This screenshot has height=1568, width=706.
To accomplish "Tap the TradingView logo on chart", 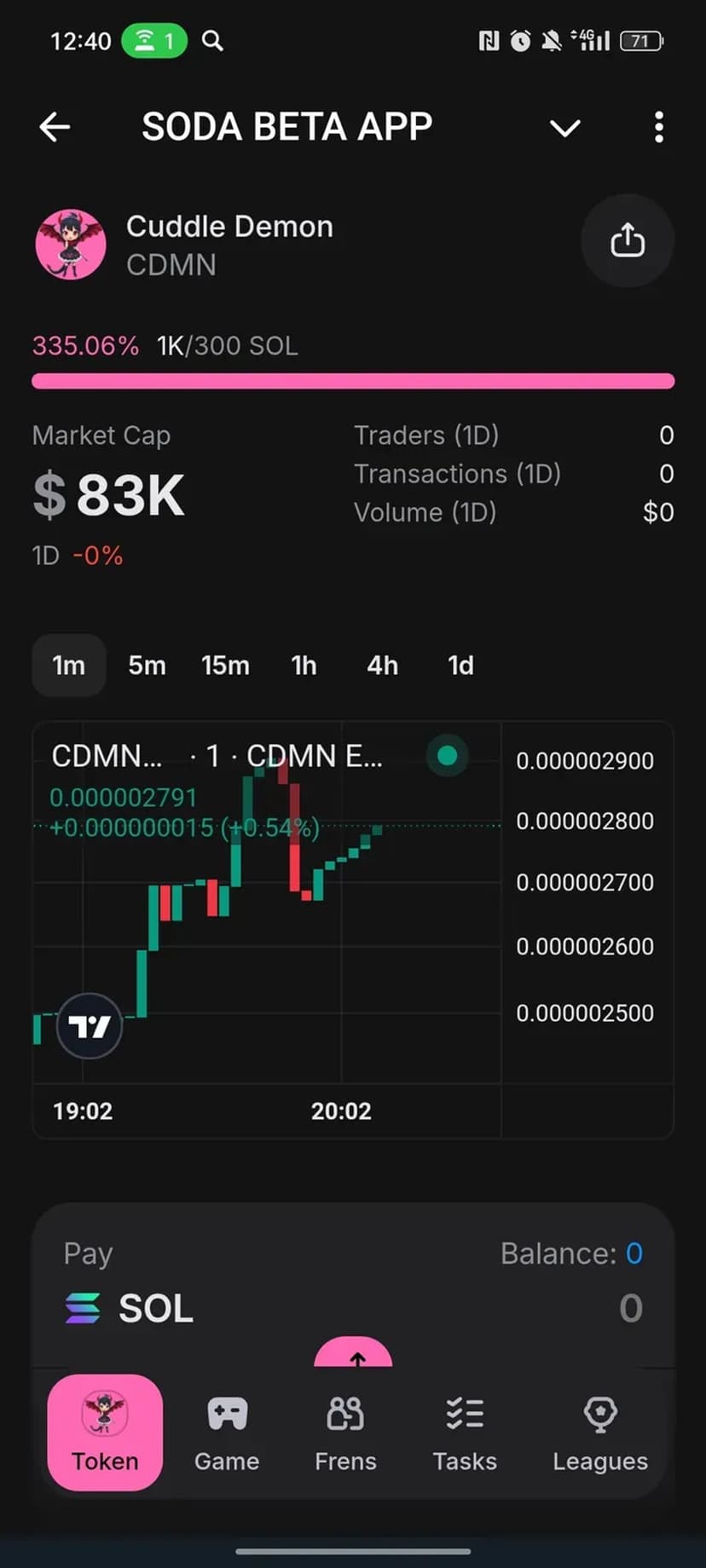I will point(90,1026).
